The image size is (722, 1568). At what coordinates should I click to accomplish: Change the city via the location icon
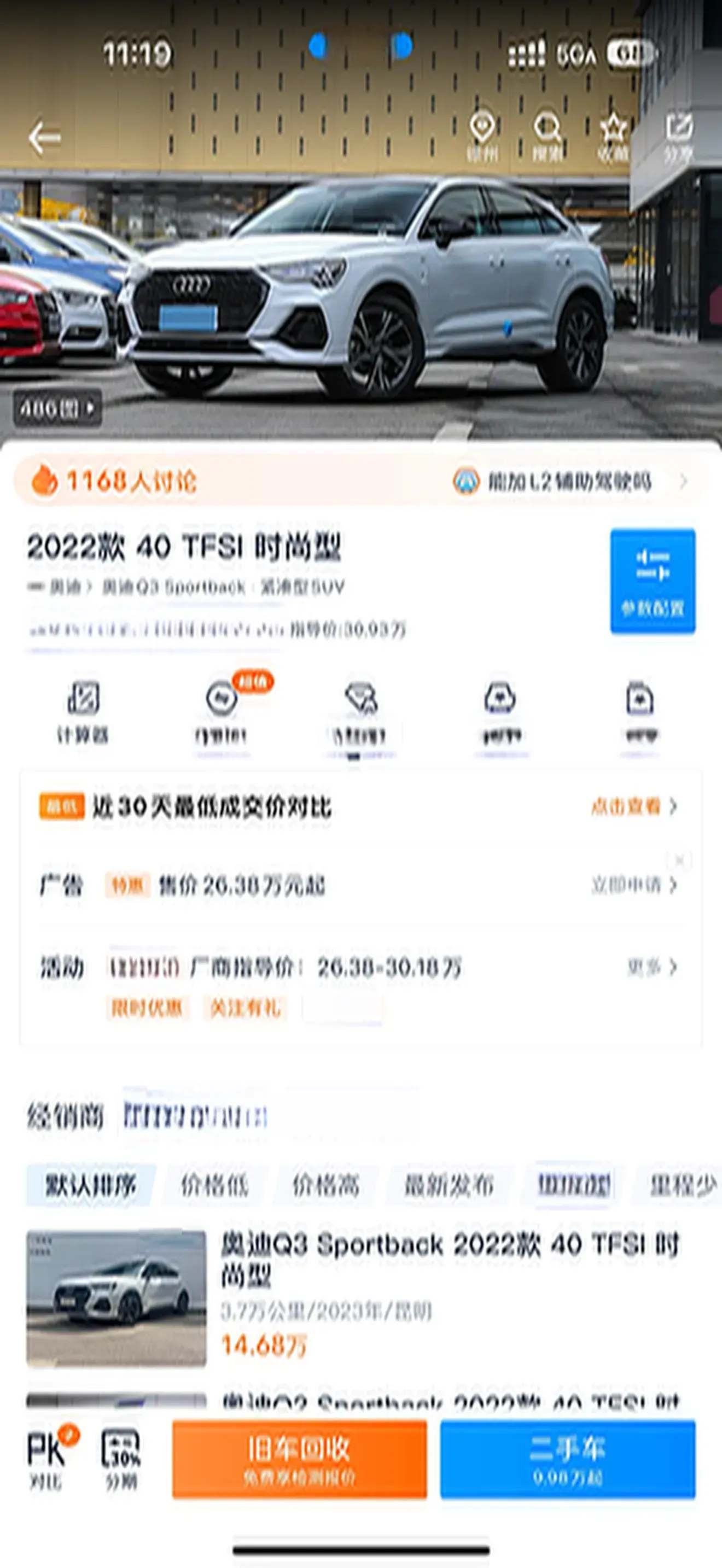coord(482,137)
